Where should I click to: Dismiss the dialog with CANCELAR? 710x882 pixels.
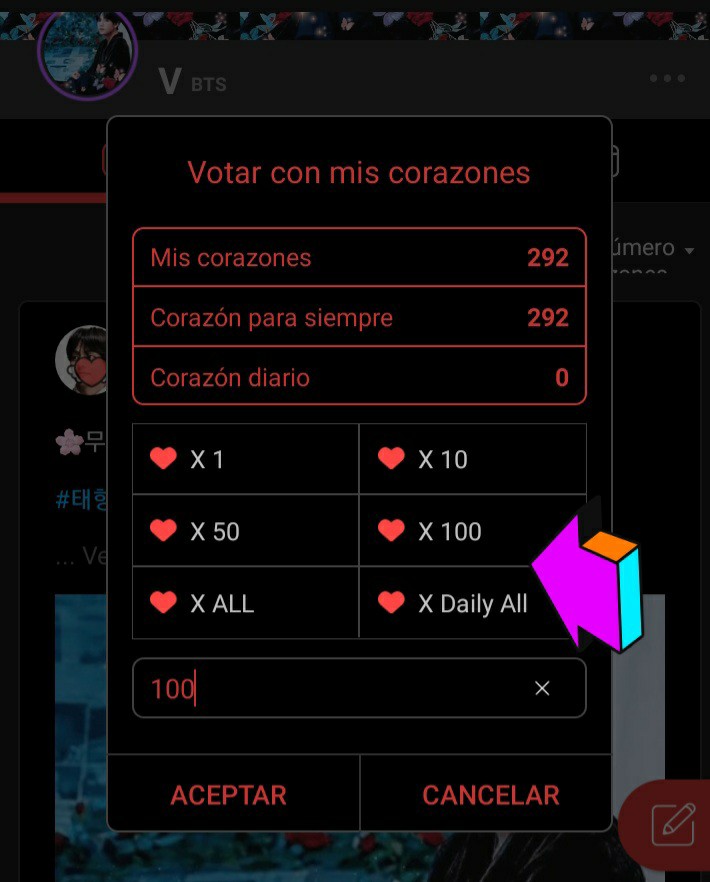[490, 795]
